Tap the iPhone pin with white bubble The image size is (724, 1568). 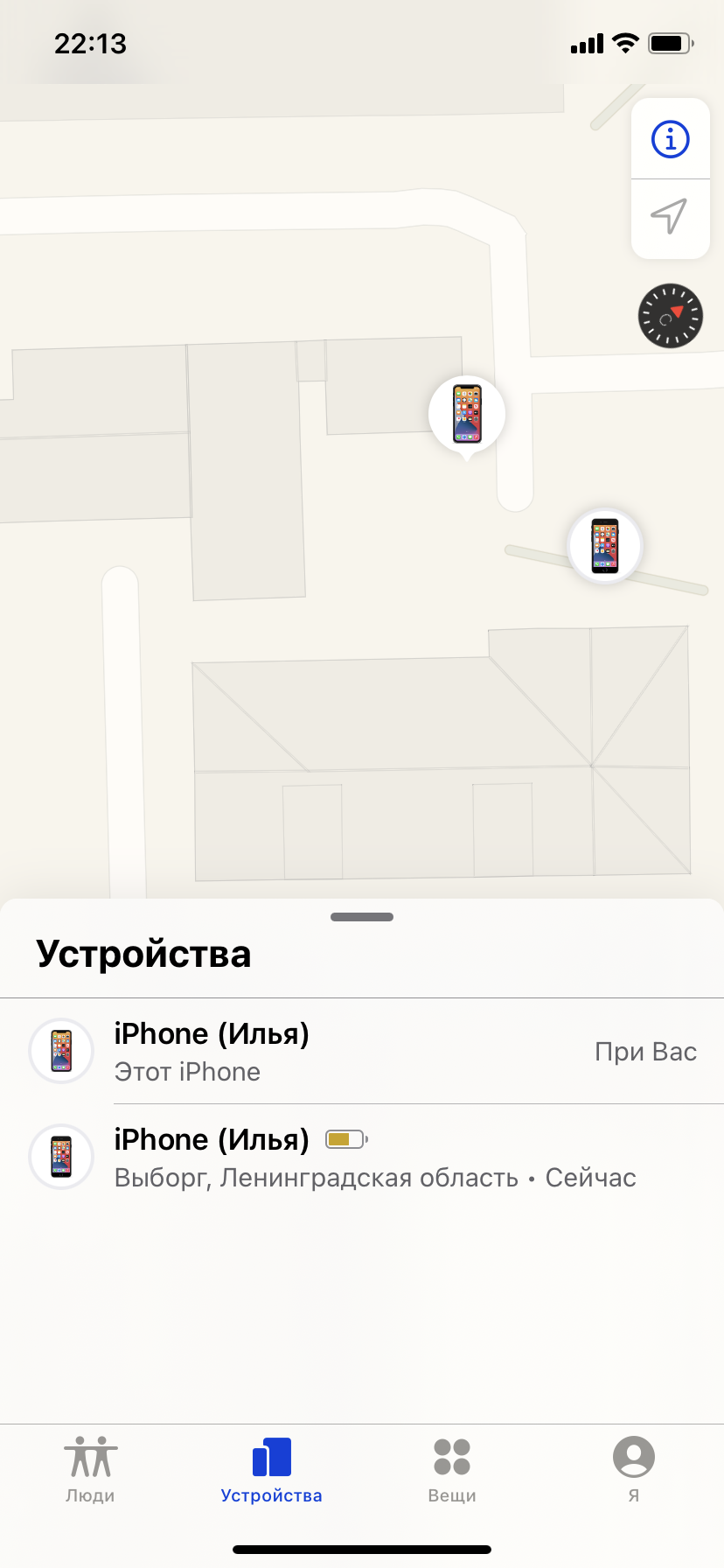(x=467, y=414)
